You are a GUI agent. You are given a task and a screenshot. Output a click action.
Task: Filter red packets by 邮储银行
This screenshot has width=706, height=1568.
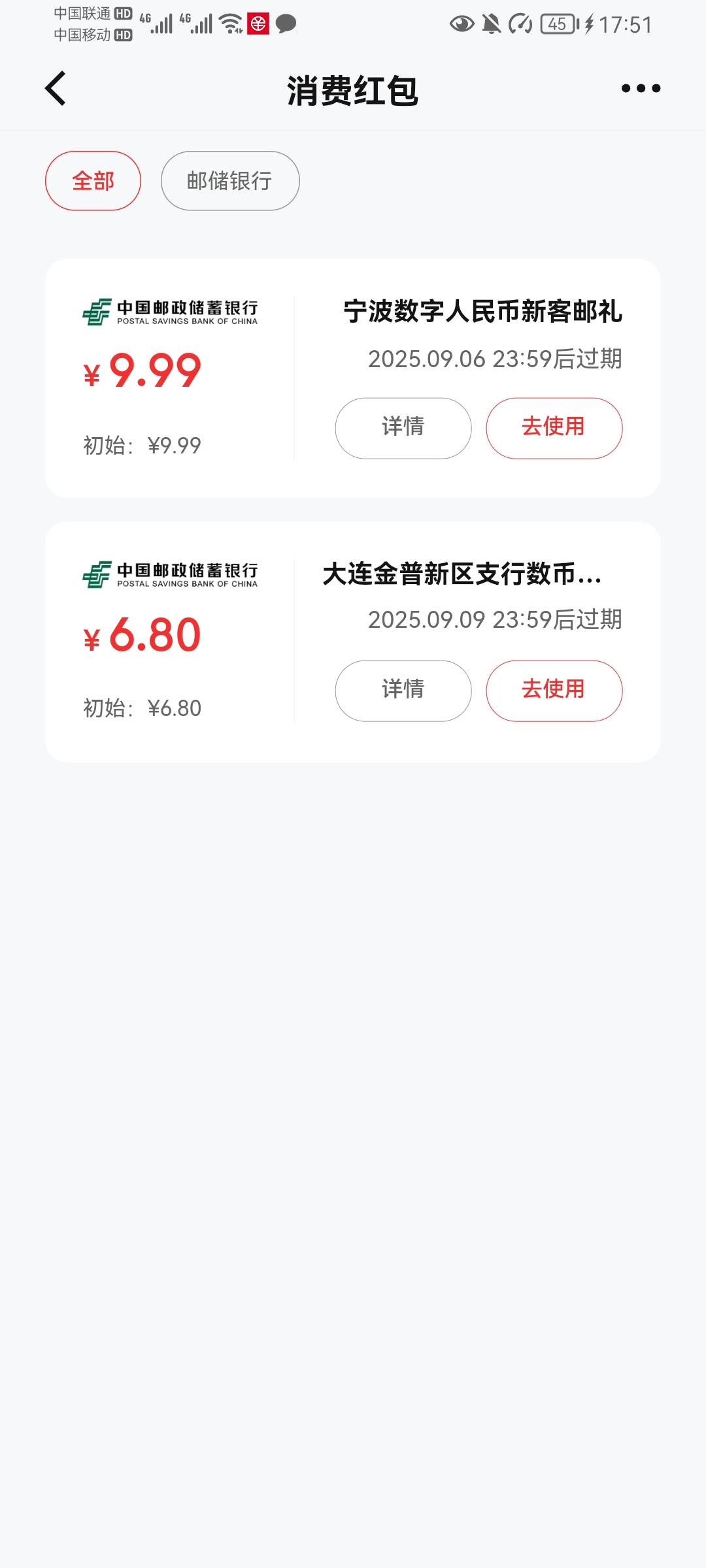(230, 181)
